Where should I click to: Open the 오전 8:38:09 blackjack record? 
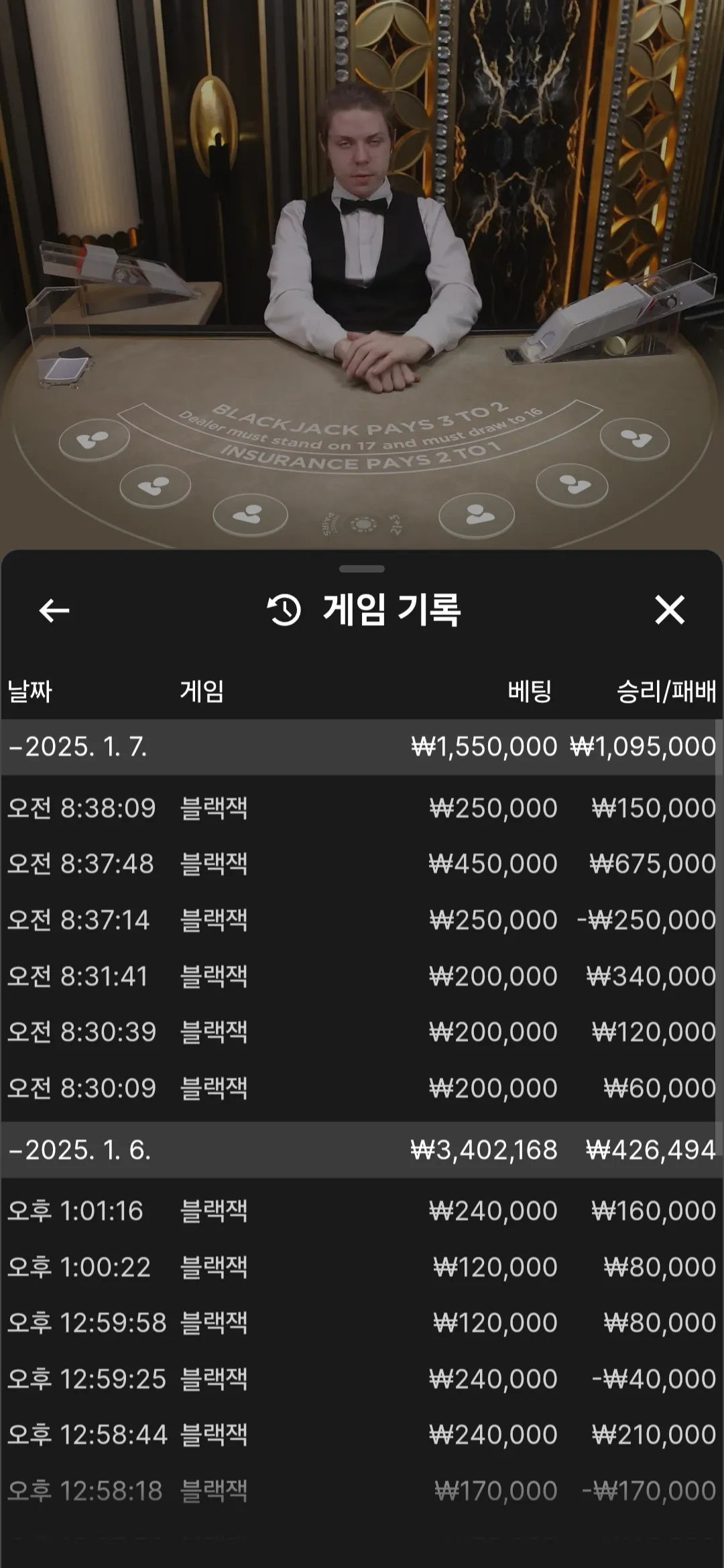pyautogui.click(x=362, y=808)
